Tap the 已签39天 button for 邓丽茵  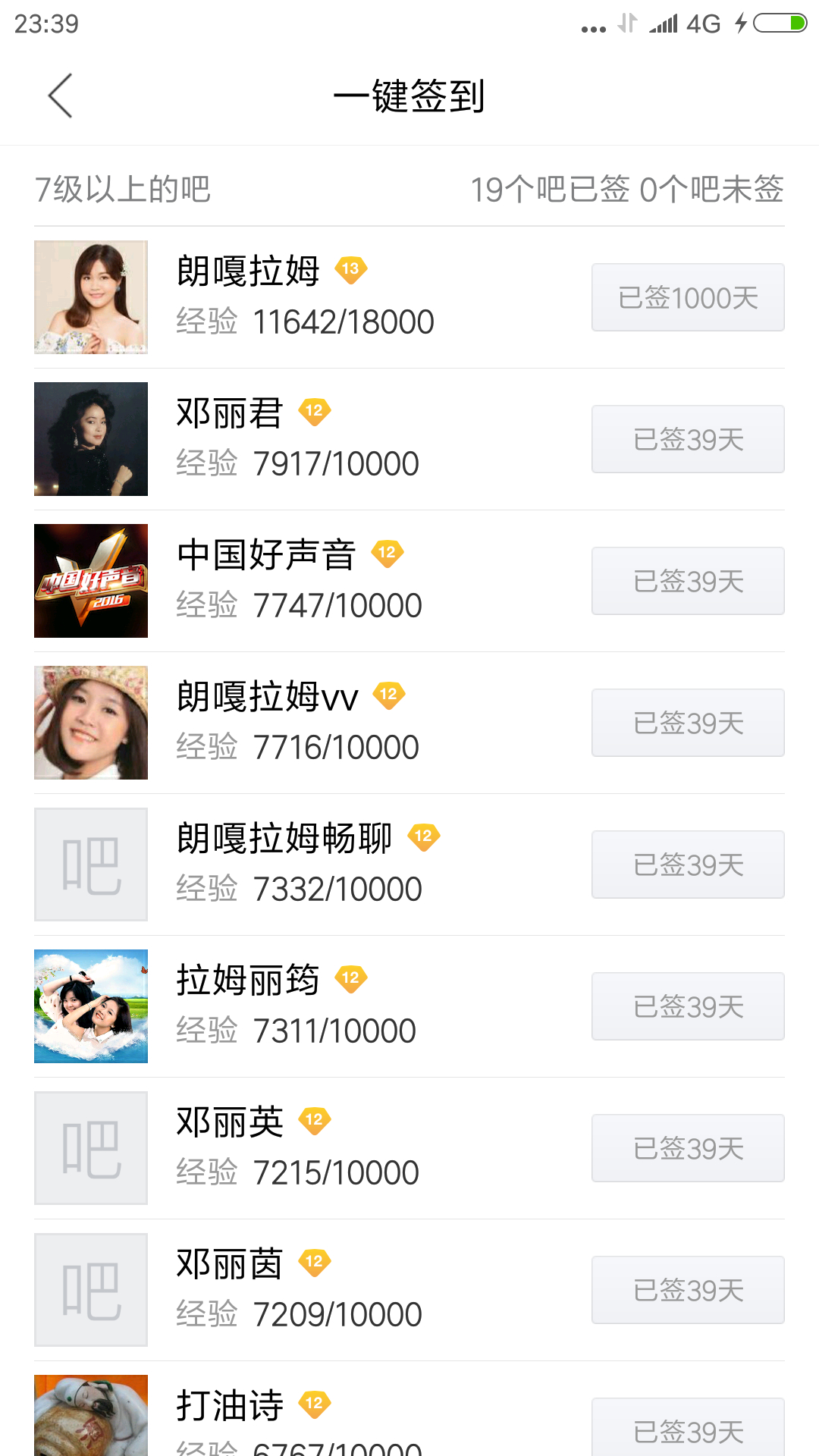tap(688, 1290)
